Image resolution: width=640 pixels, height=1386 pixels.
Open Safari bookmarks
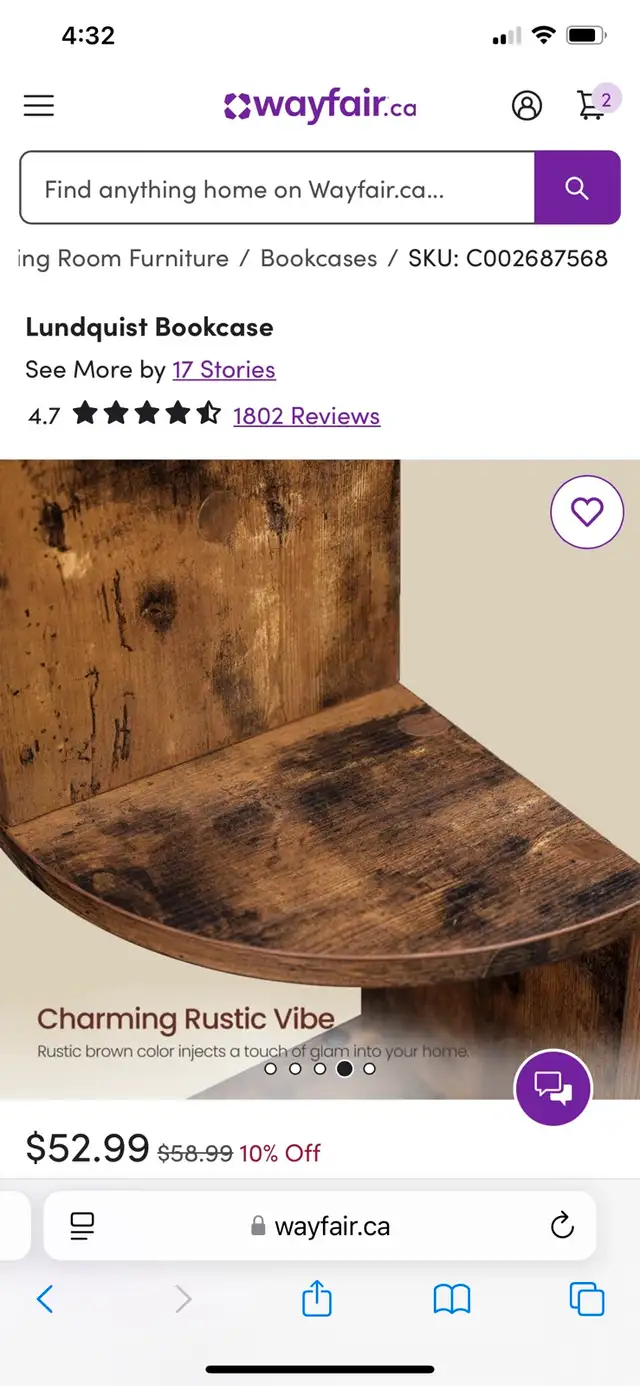pyautogui.click(x=452, y=1299)
